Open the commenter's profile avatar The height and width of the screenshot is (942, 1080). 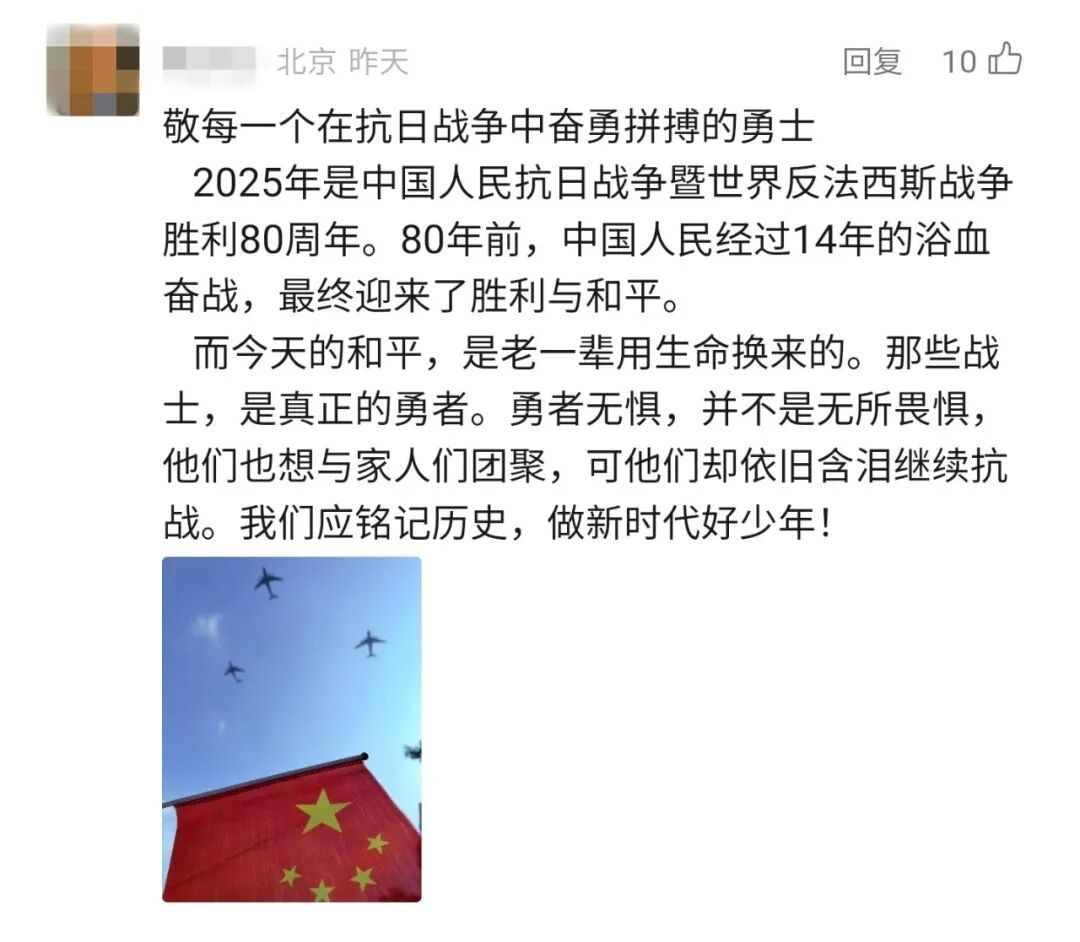click(x=93, y=69)
